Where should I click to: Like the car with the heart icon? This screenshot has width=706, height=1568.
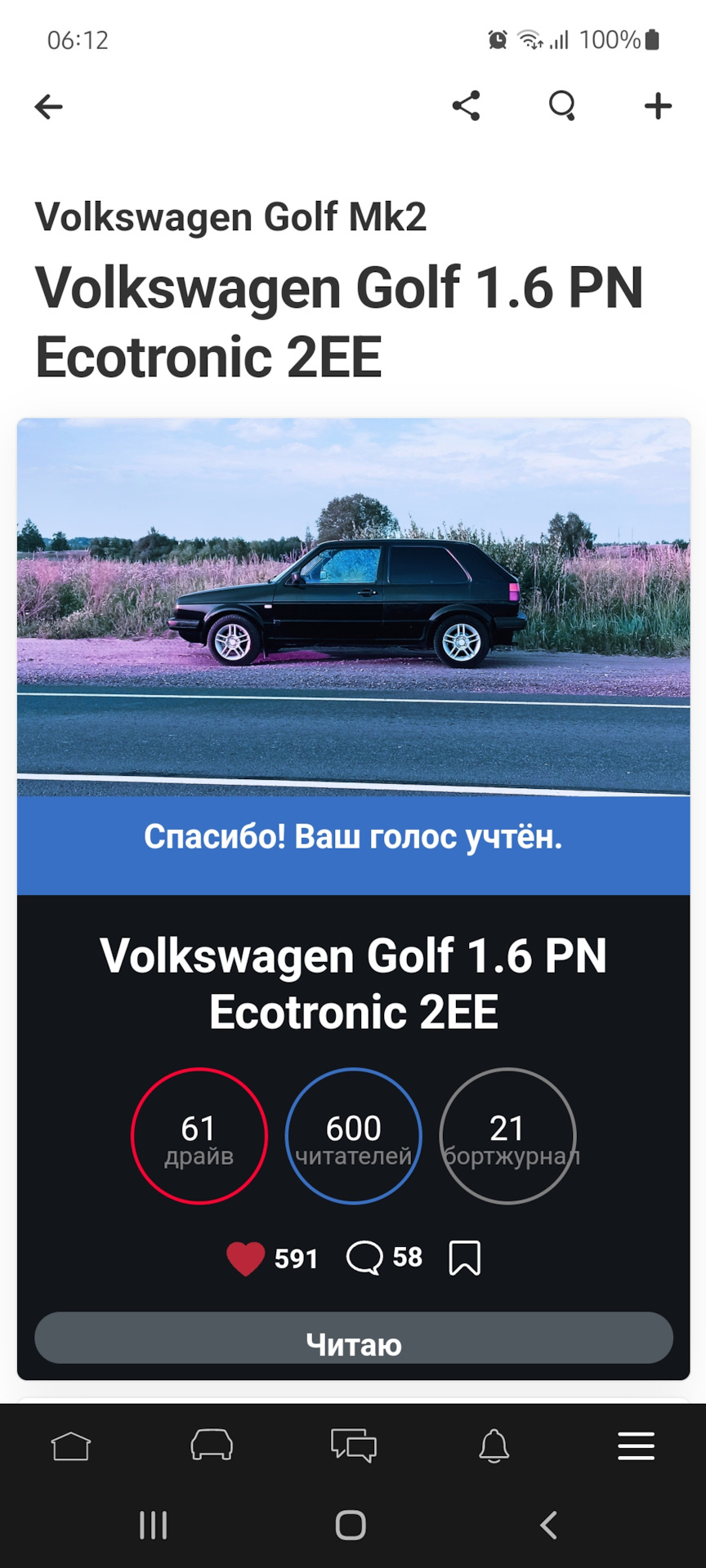245,1258
